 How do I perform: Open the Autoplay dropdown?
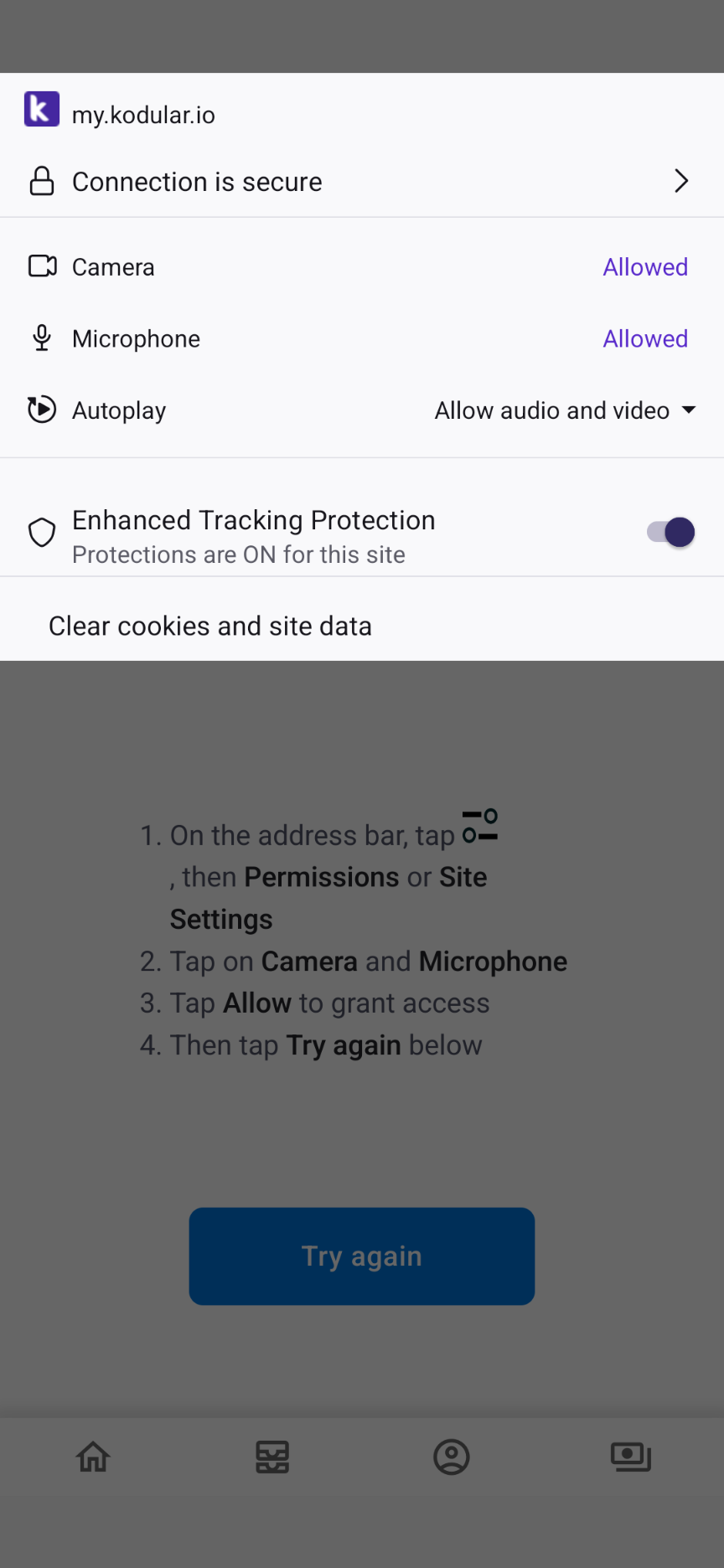pyautogui.click(x=565, y=410)
